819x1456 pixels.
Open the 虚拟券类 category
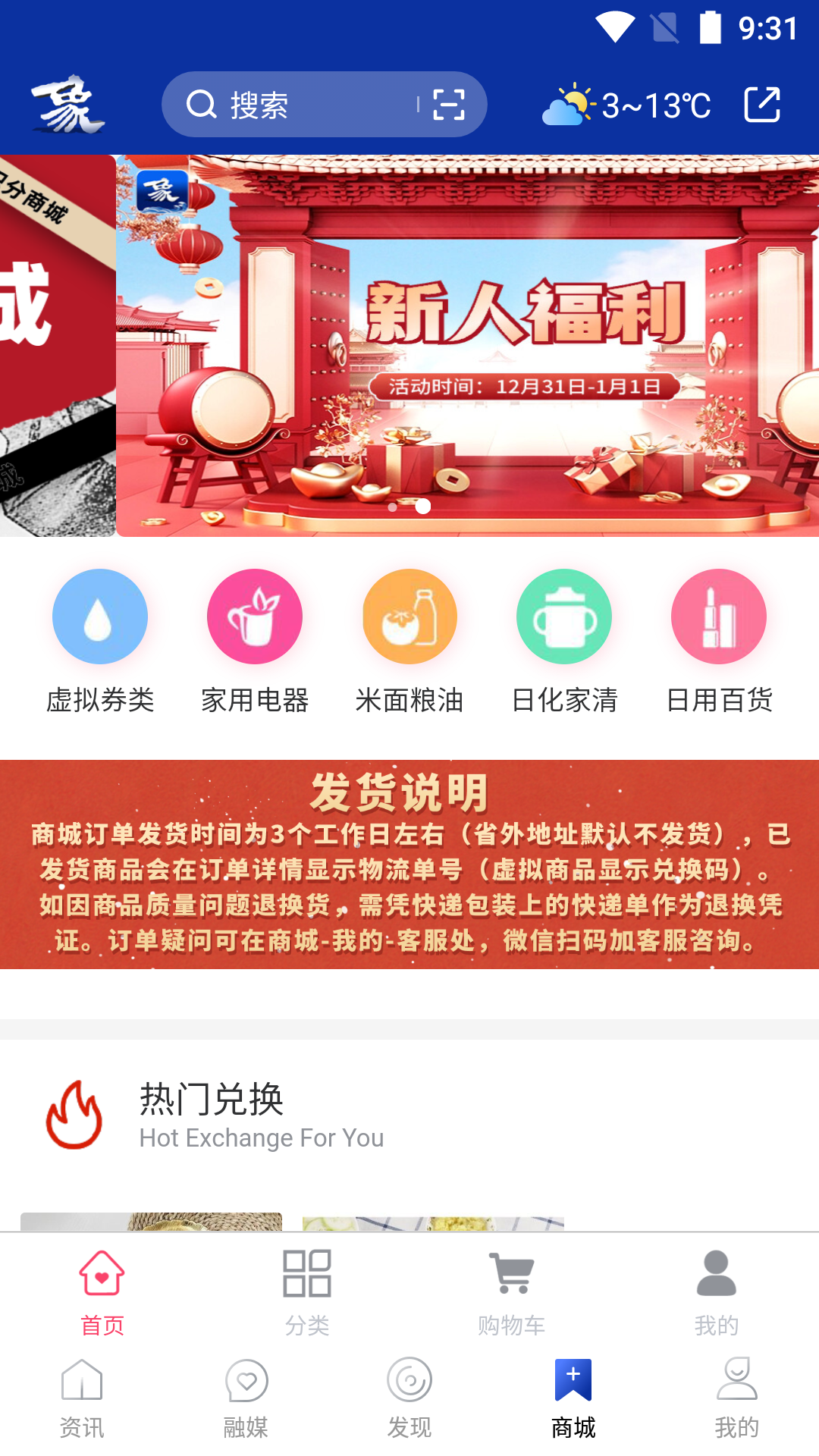pyautogui.click(x=100, y=642)
